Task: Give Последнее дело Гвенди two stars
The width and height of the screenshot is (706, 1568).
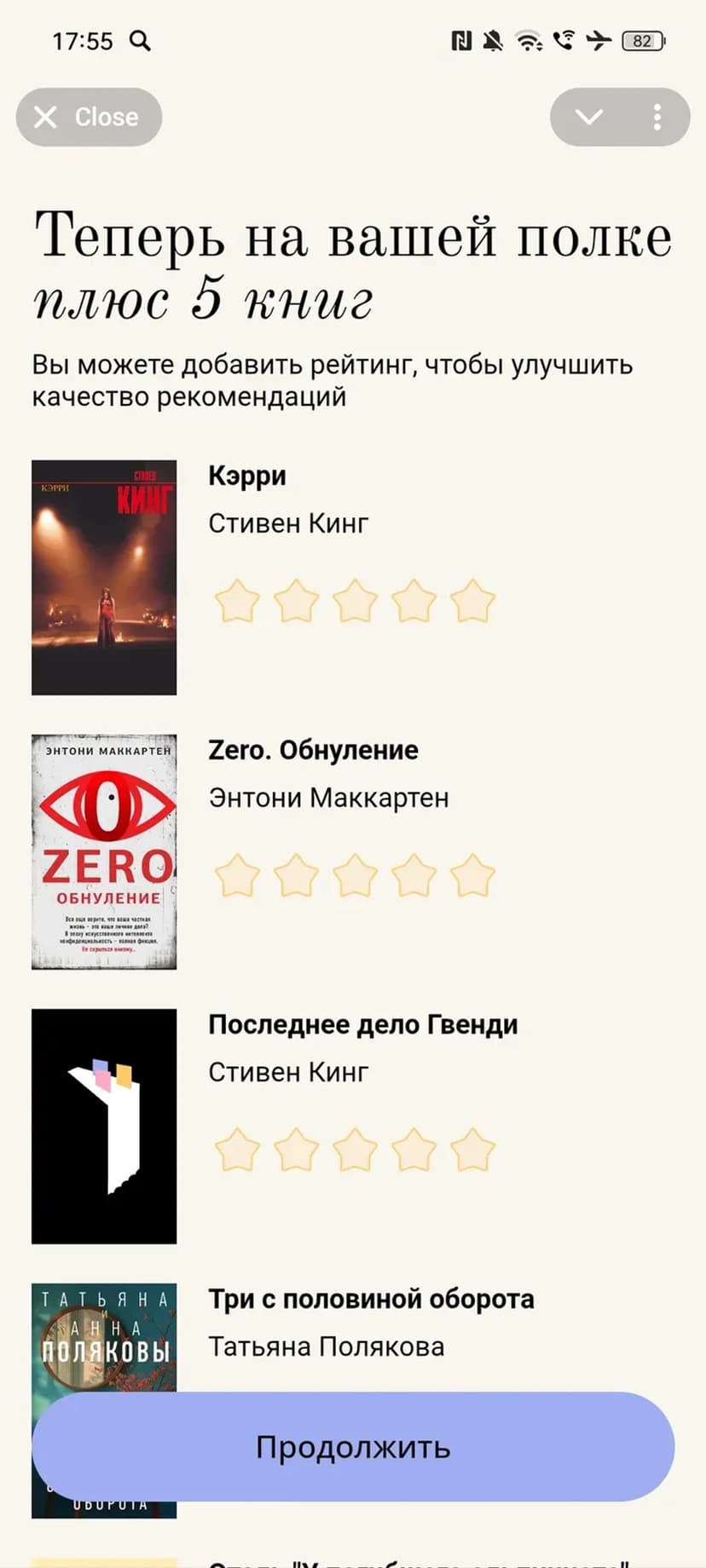Action: (296, 1150)
